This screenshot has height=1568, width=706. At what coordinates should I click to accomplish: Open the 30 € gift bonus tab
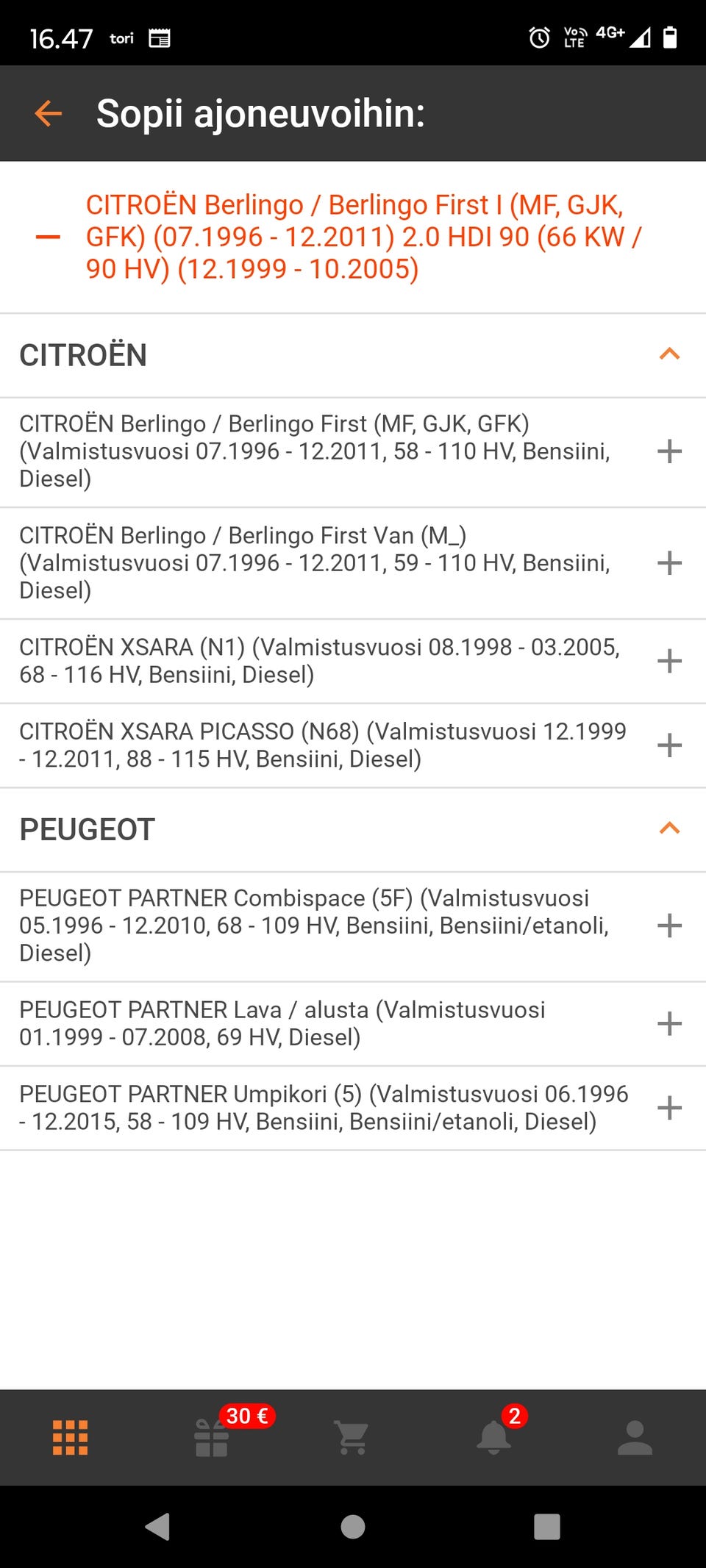(x=212, y=1437)
